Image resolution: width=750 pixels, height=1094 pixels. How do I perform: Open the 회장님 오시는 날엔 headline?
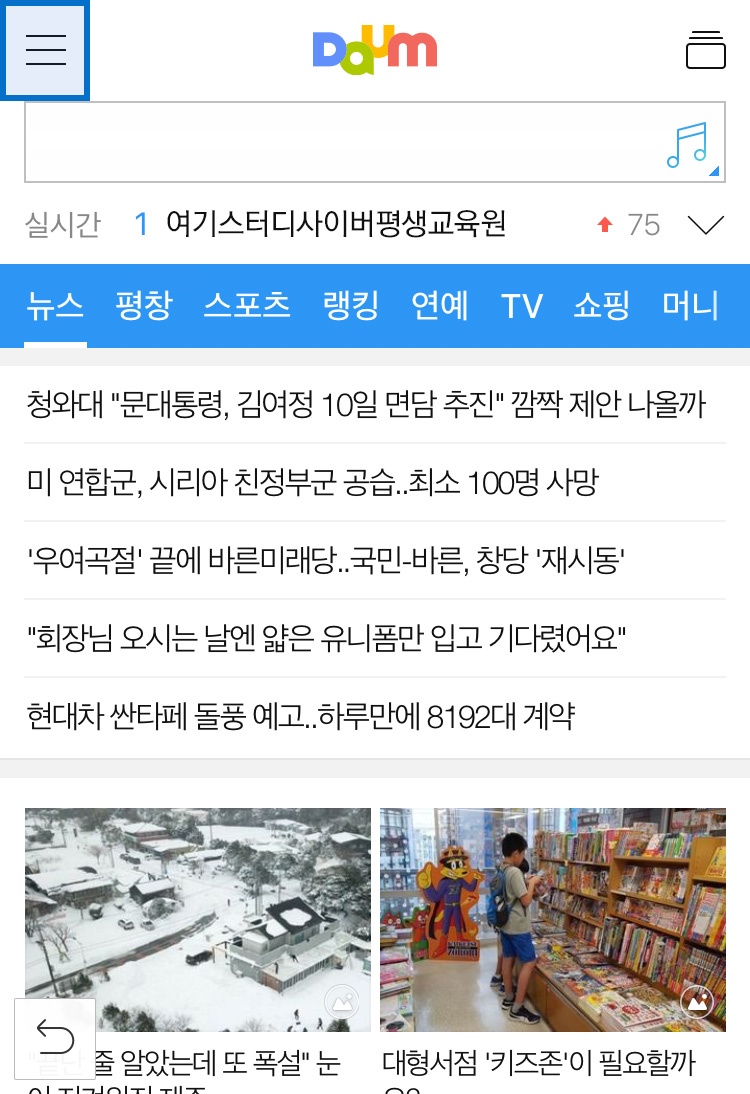pos(326,638)
